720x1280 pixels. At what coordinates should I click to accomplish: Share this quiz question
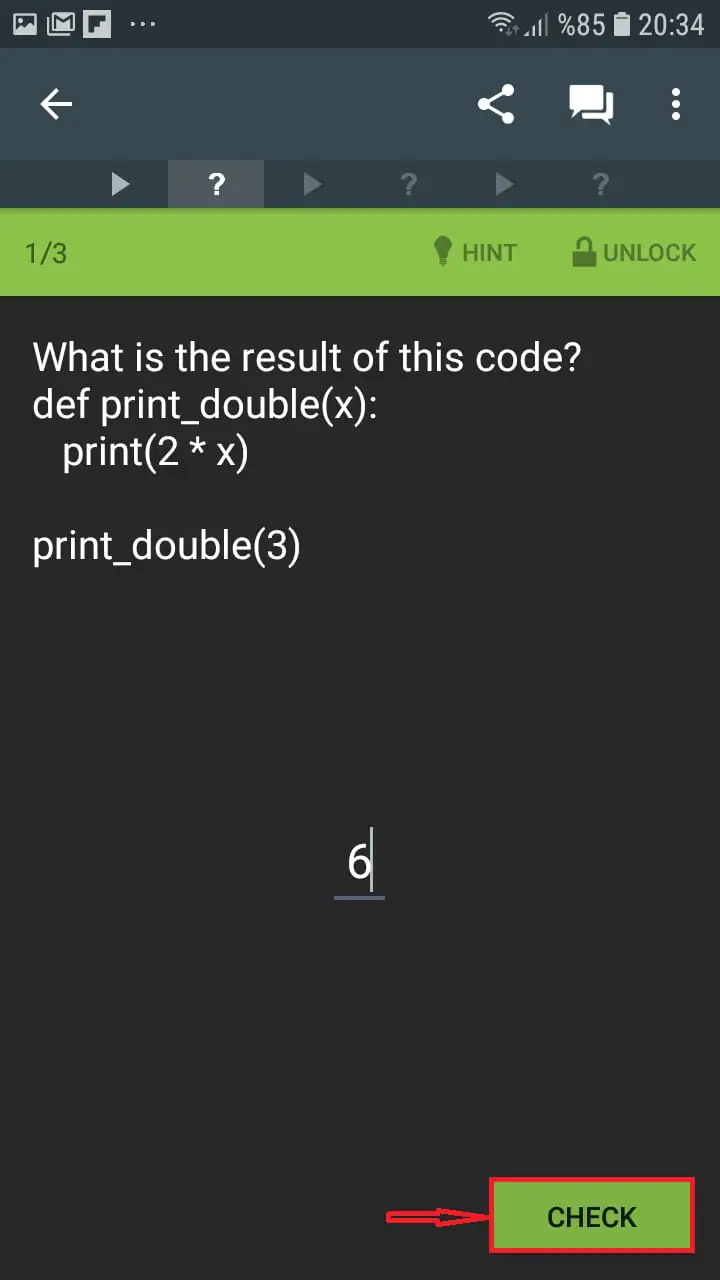point(496,104)
